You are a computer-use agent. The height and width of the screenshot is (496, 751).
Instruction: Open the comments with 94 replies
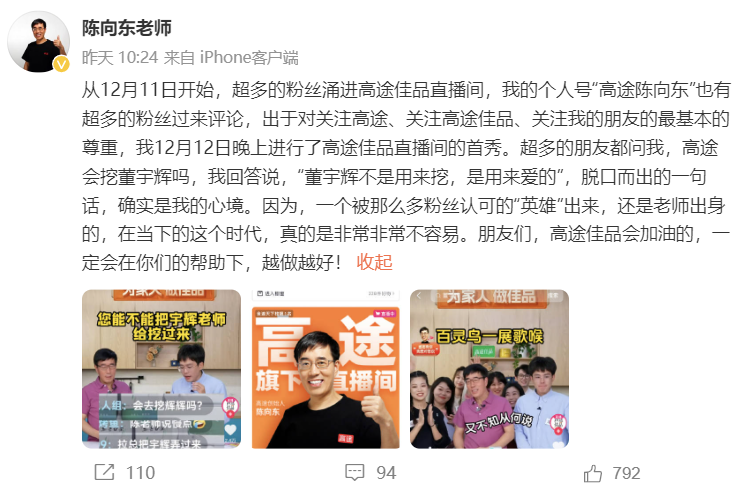371,472
